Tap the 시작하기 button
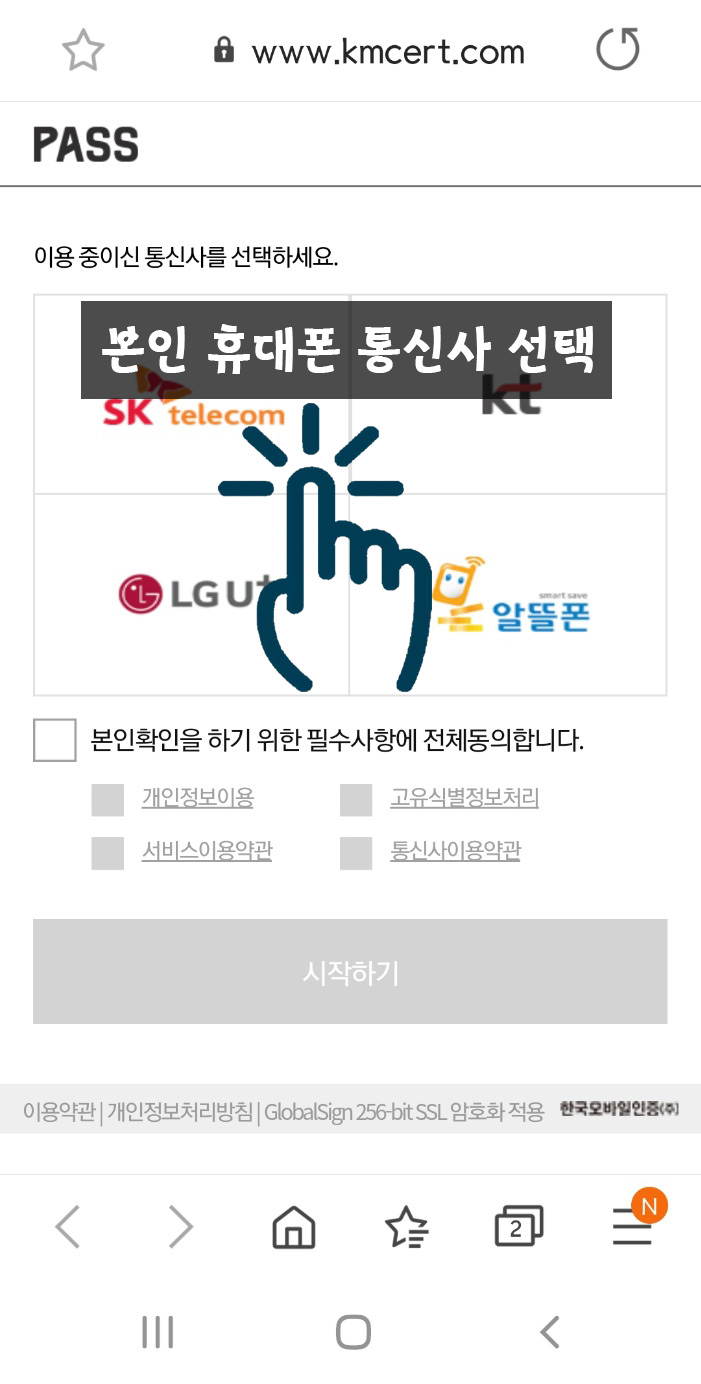The width and height of the screenshot is (701, 1384). point(350,971)
